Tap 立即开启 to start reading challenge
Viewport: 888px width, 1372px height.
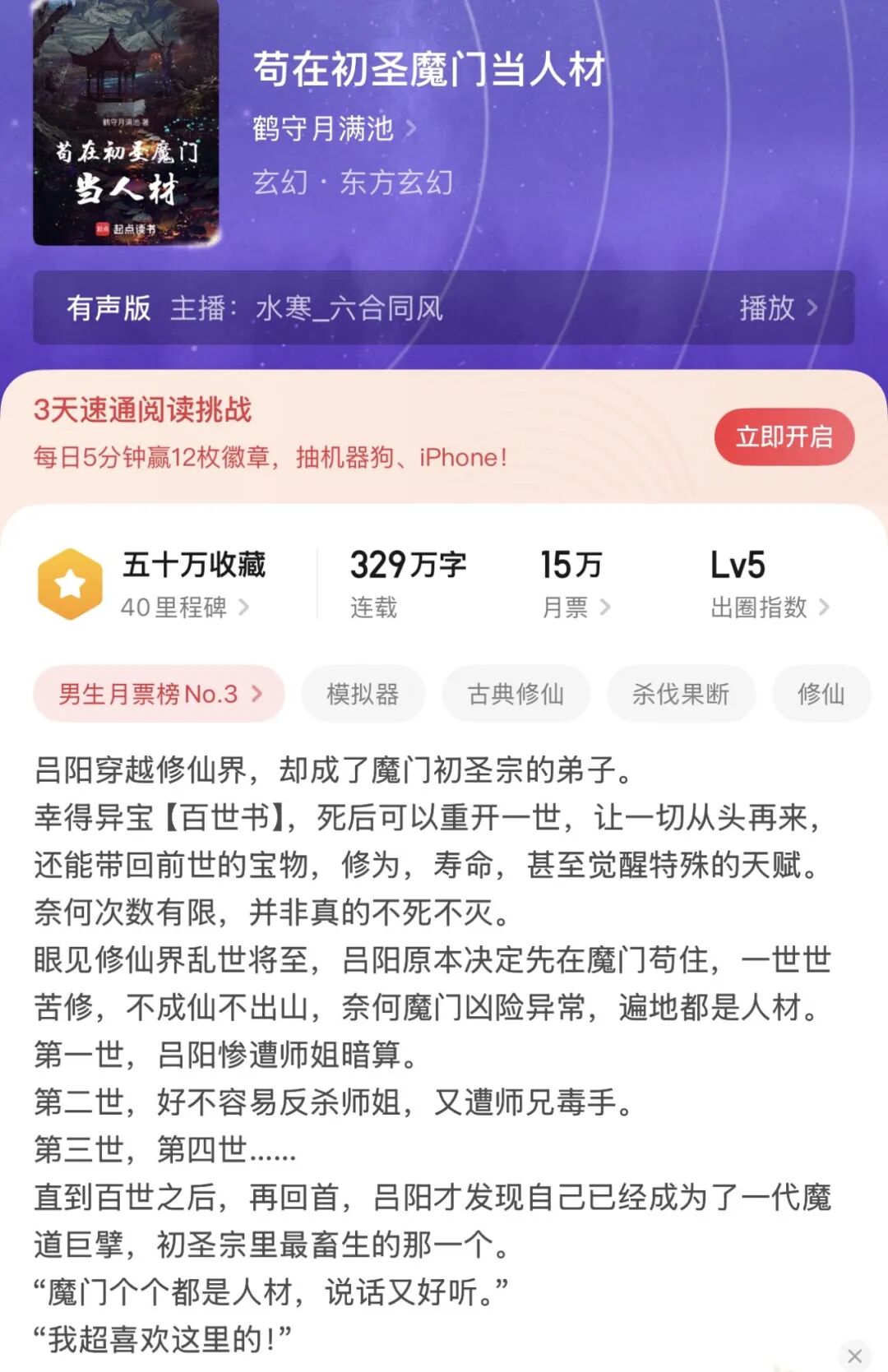pos(784,437)
